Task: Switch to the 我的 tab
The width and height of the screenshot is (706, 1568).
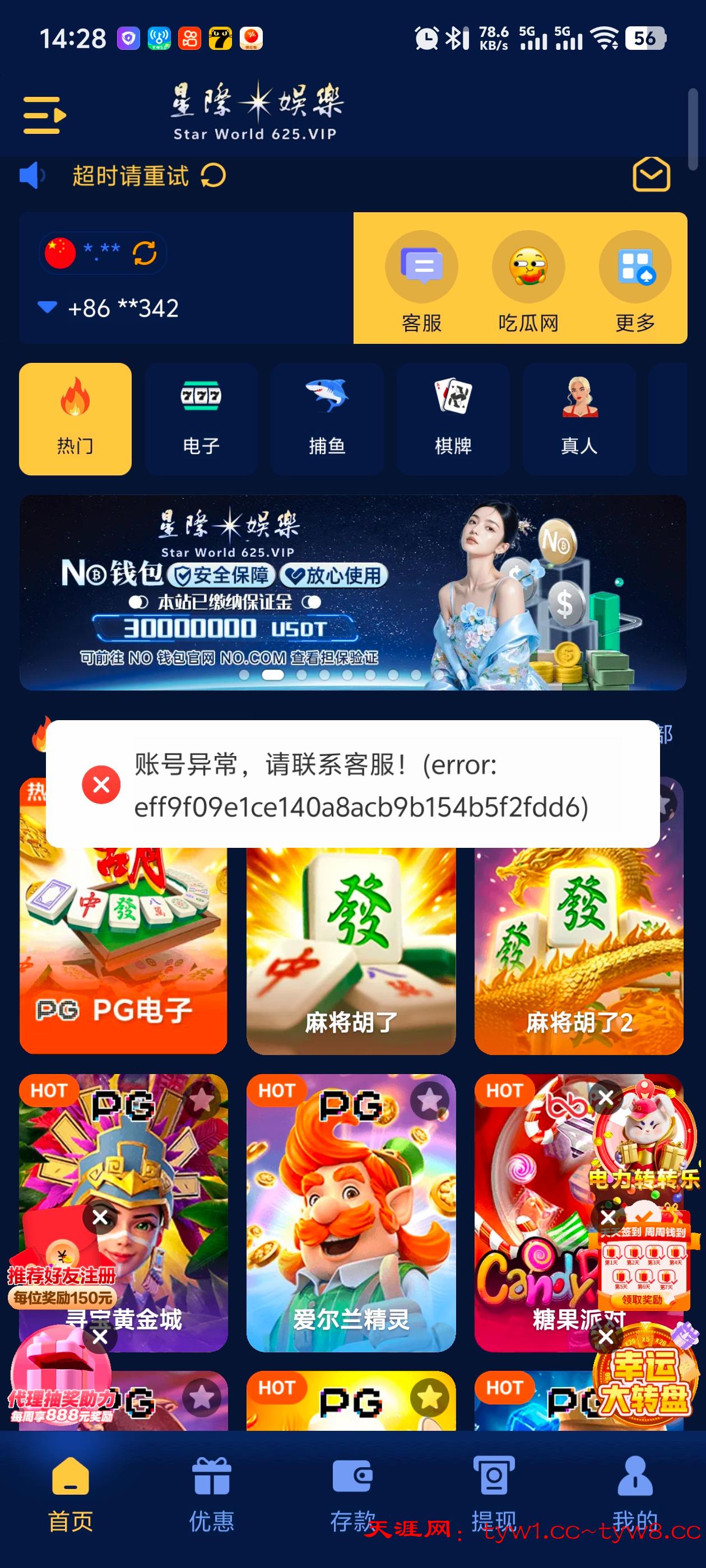Action: pos(635,1492)
